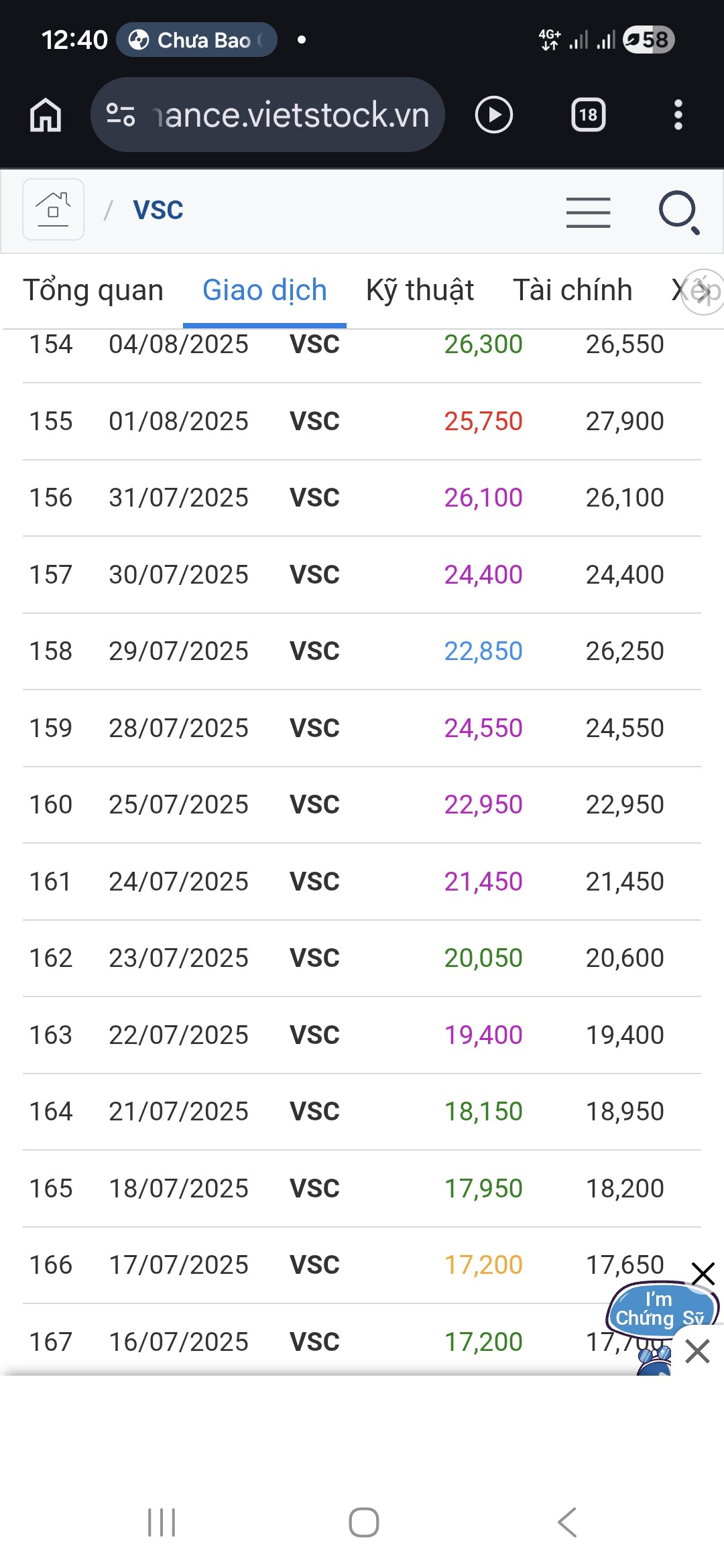The image size is (724, 1568).
Task: Go back with the system back button
Action: coord(567,1522)
